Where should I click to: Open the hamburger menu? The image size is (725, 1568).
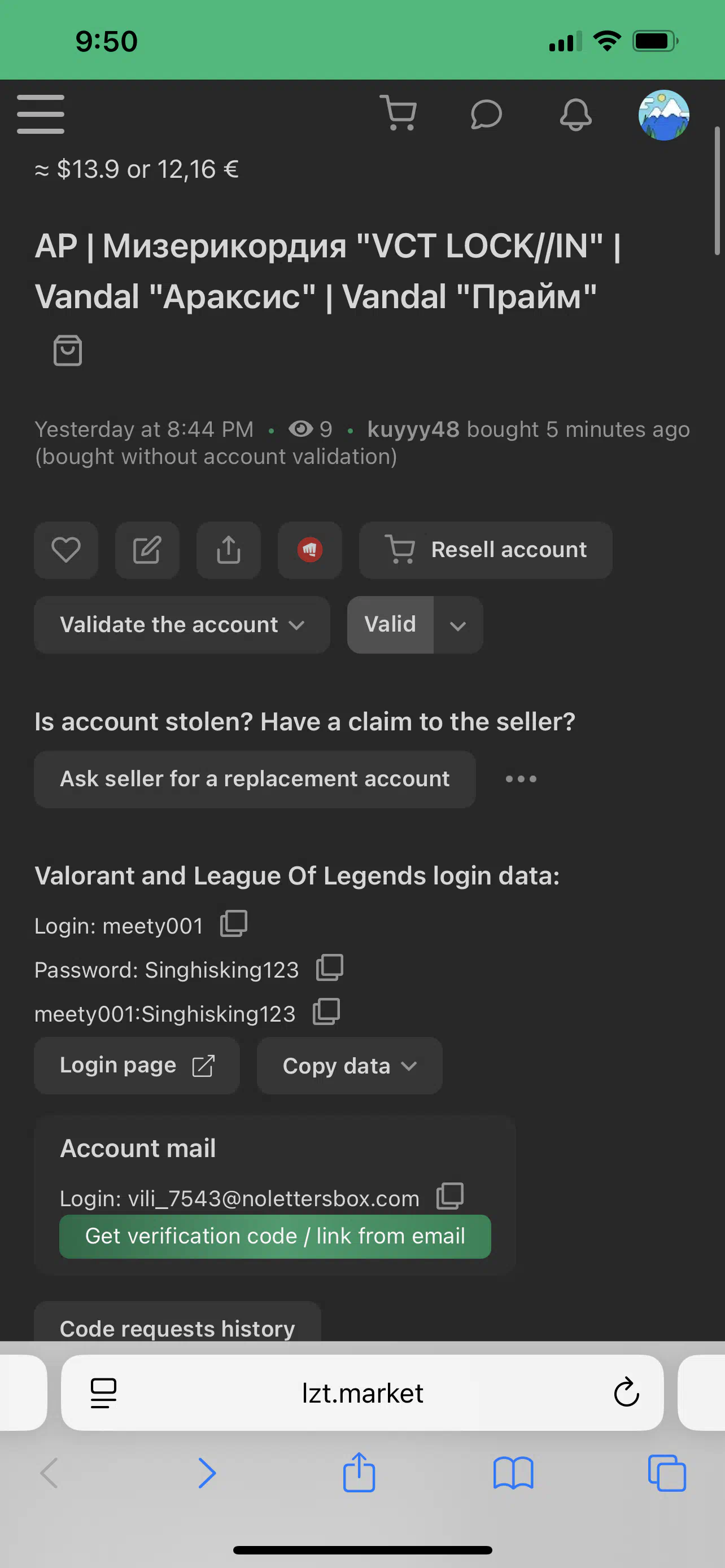click(x=40, y=114)
